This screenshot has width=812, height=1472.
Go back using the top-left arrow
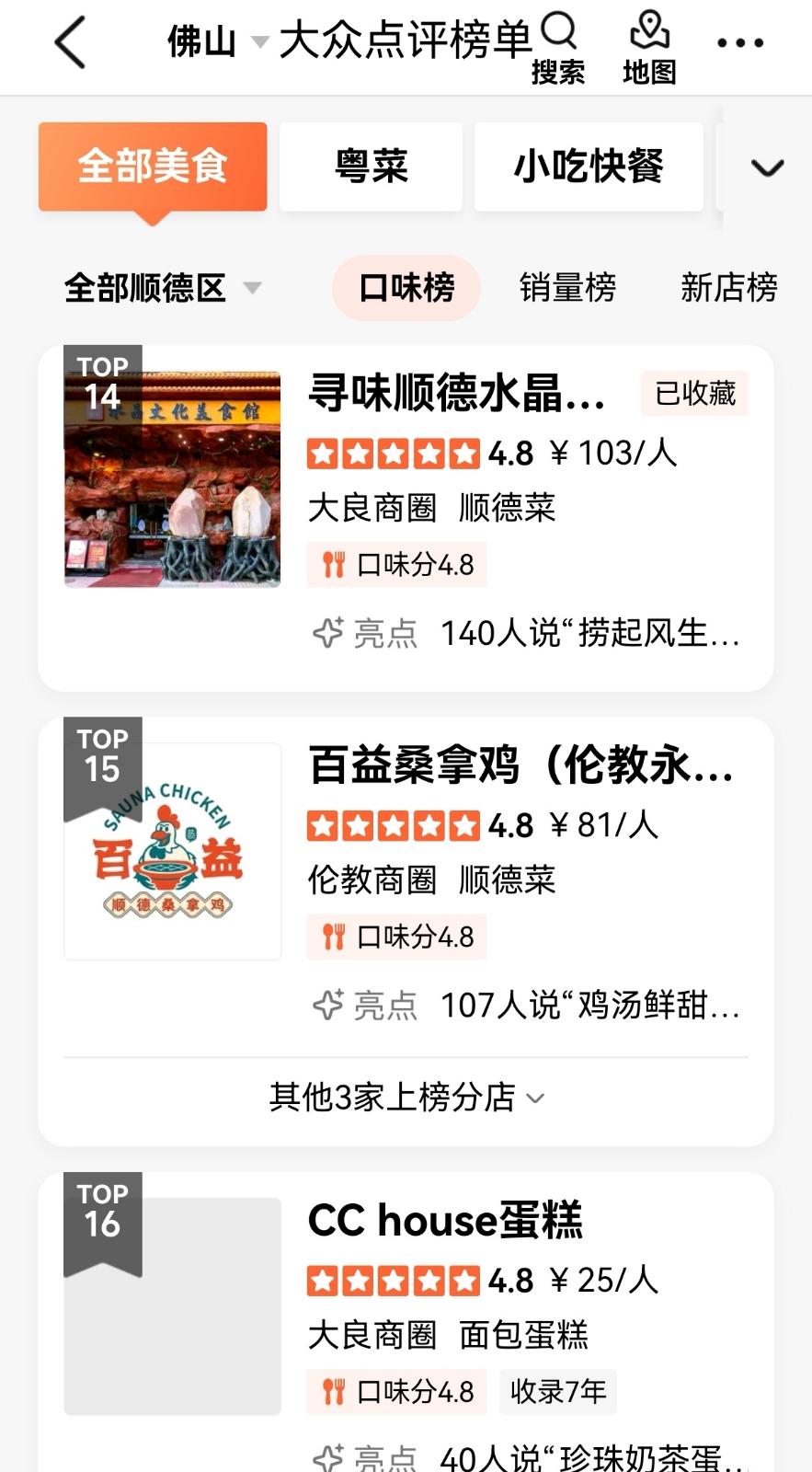pyautogui.click(x=70, y=42)
